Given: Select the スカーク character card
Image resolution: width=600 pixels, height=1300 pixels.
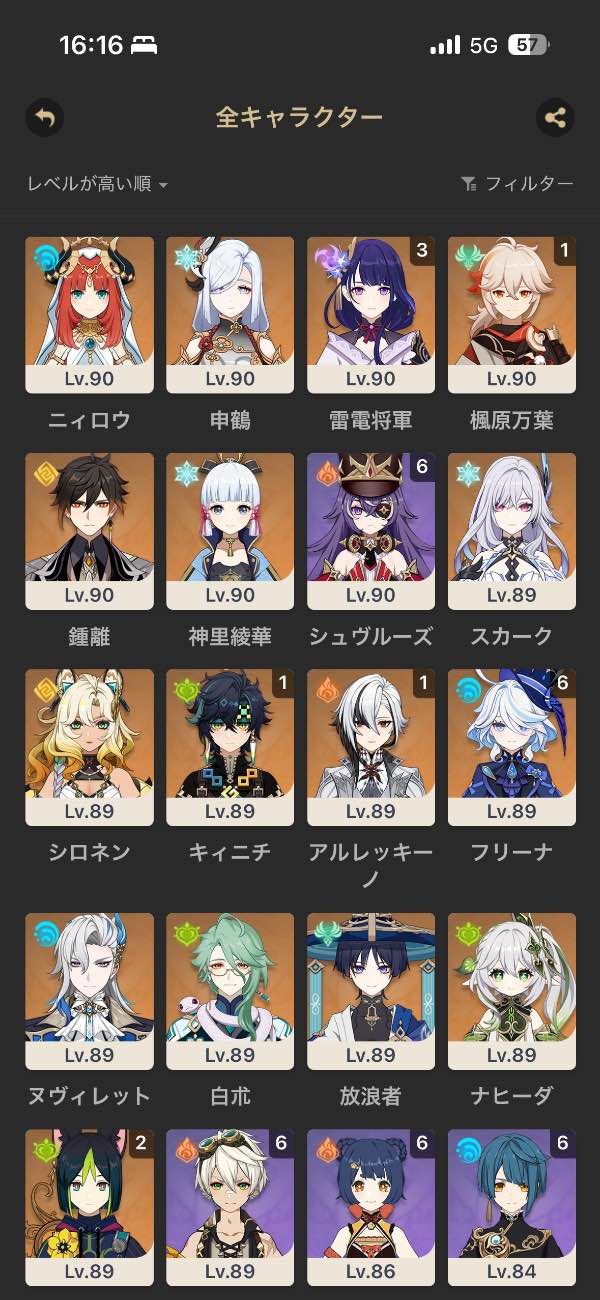Looking at the screenshot, I should tap(512, 530).
